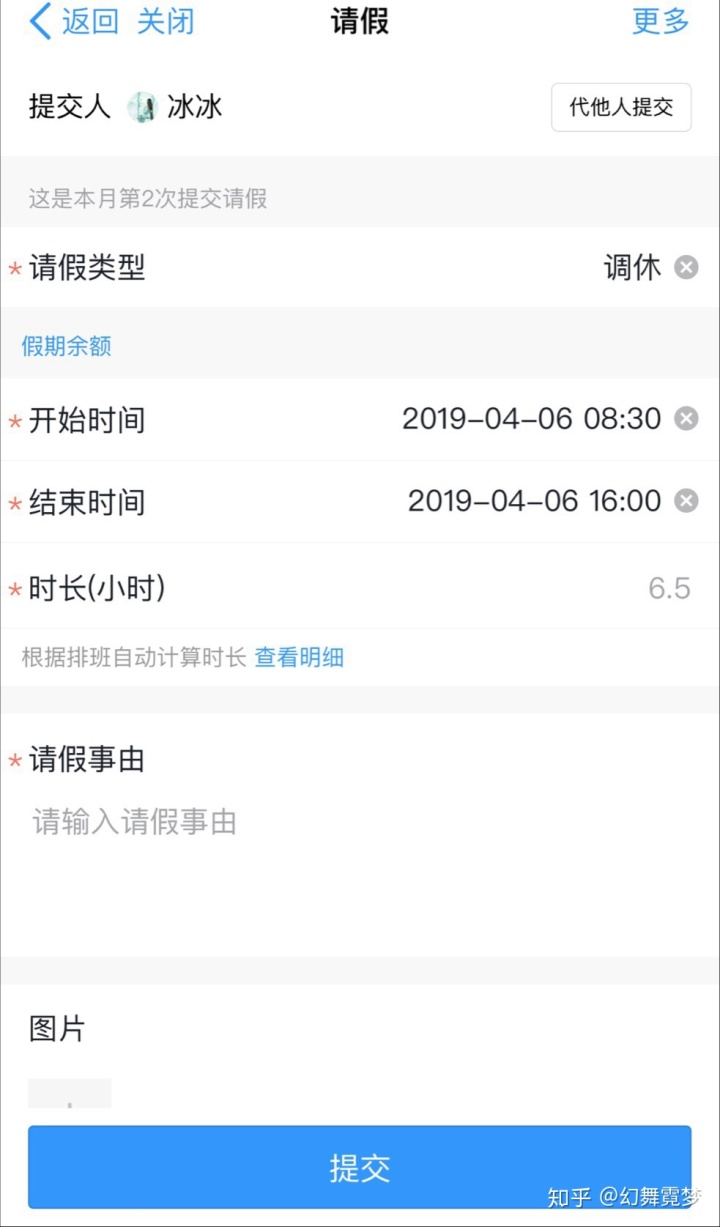
Task: Open the 更多 menu
Action: 660,22
